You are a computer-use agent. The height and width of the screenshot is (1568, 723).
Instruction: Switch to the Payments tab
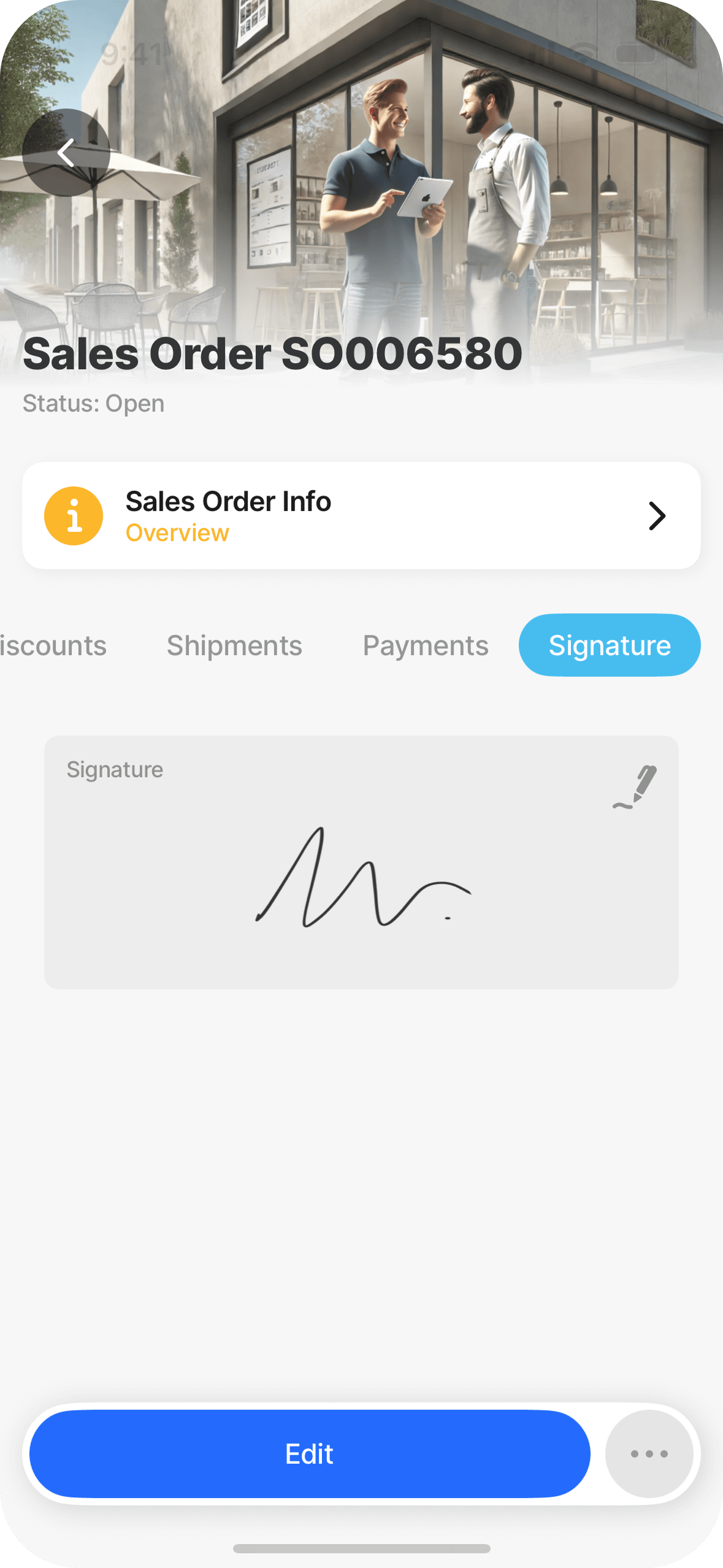tap(426, 646)
